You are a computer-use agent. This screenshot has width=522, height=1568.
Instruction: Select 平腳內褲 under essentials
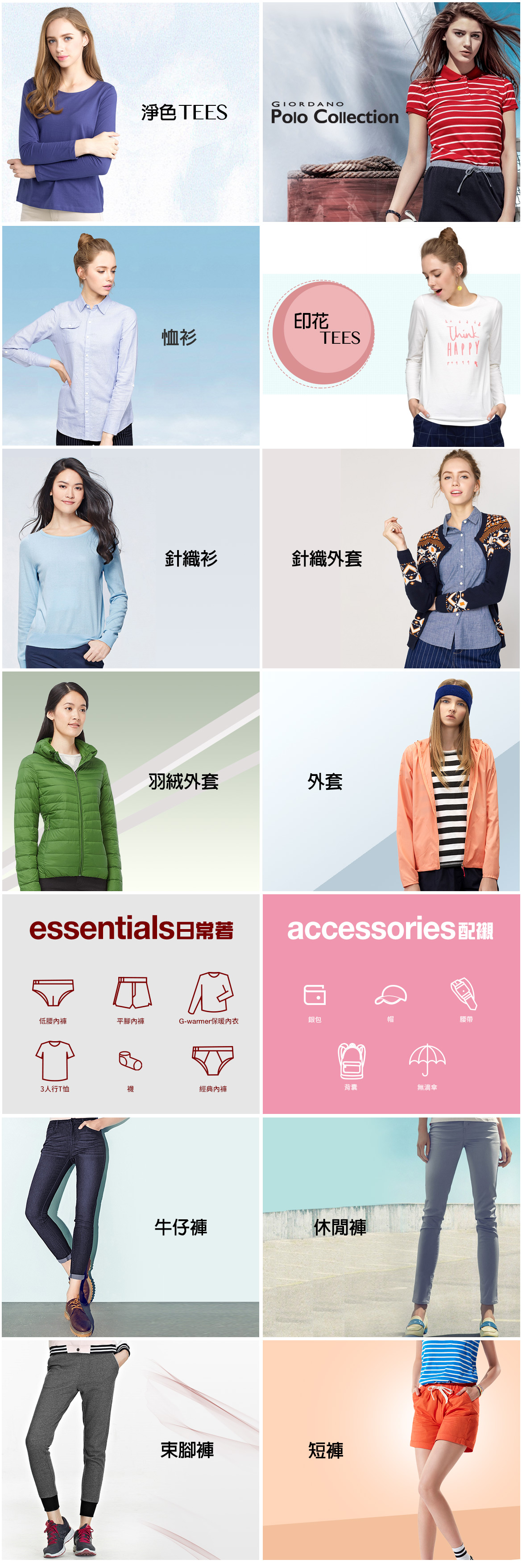coord(131,1000)
